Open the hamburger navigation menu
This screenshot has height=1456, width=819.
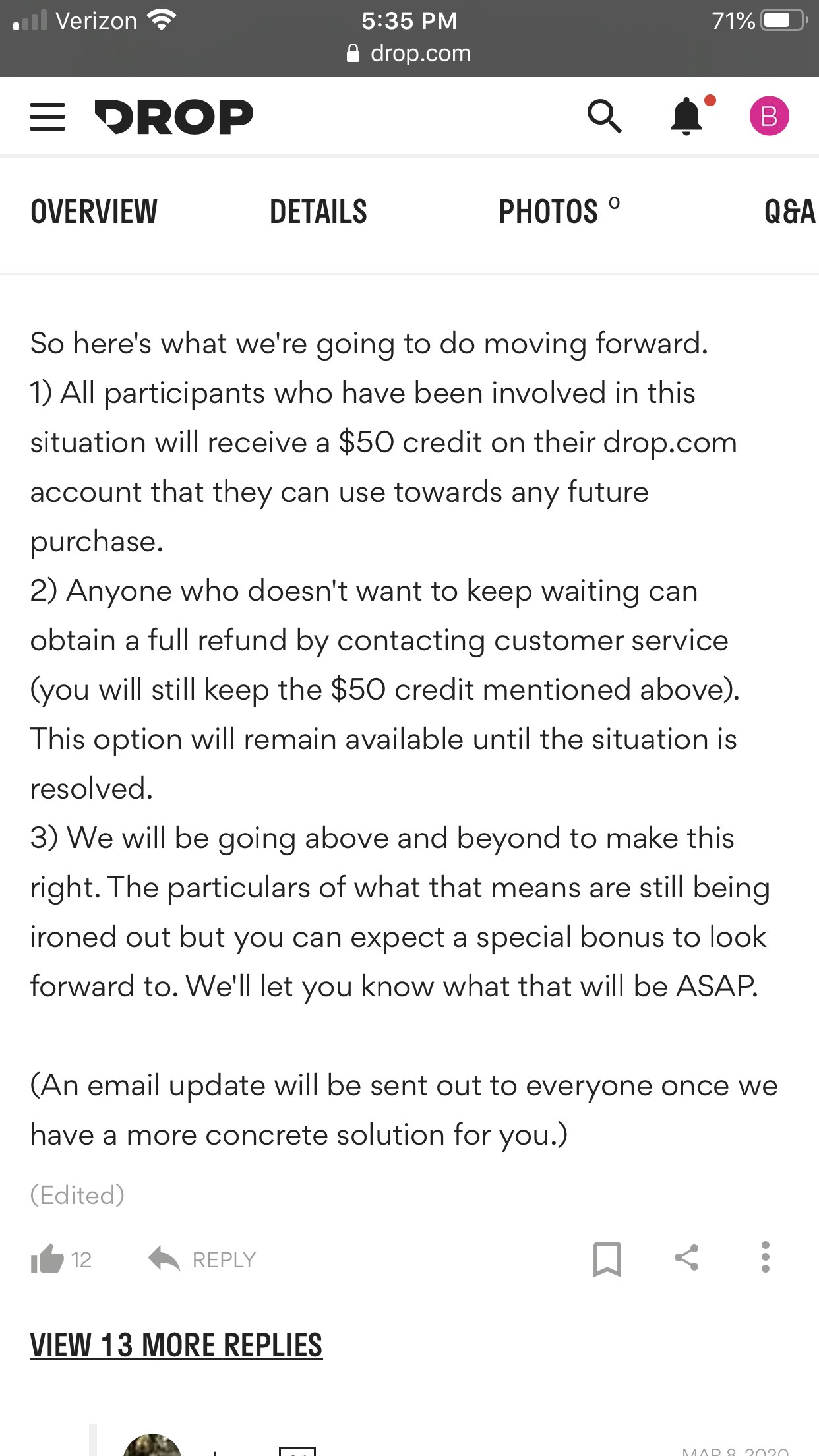point(47,117)
